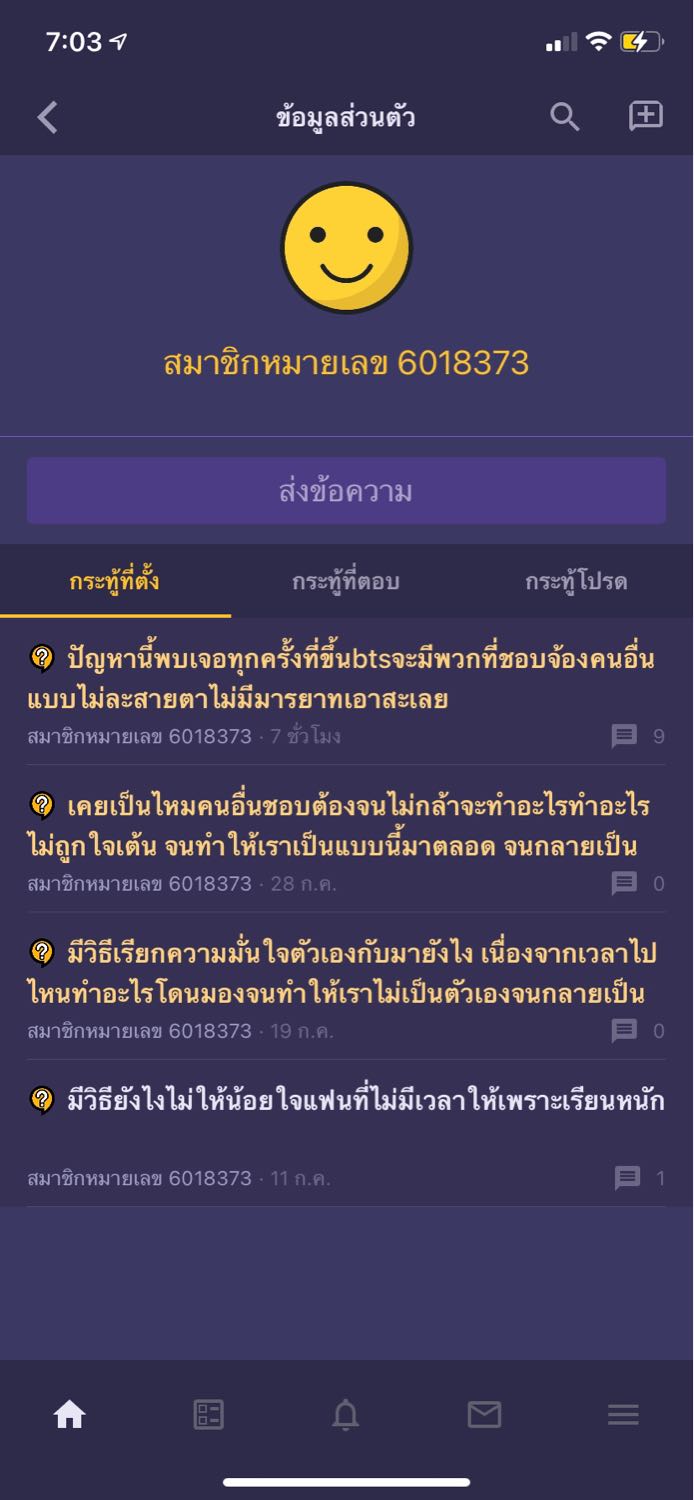The image size is (694, 1500).
Task: Open the feed list tab in bottom bar
Action: [x=208, y=1414]
